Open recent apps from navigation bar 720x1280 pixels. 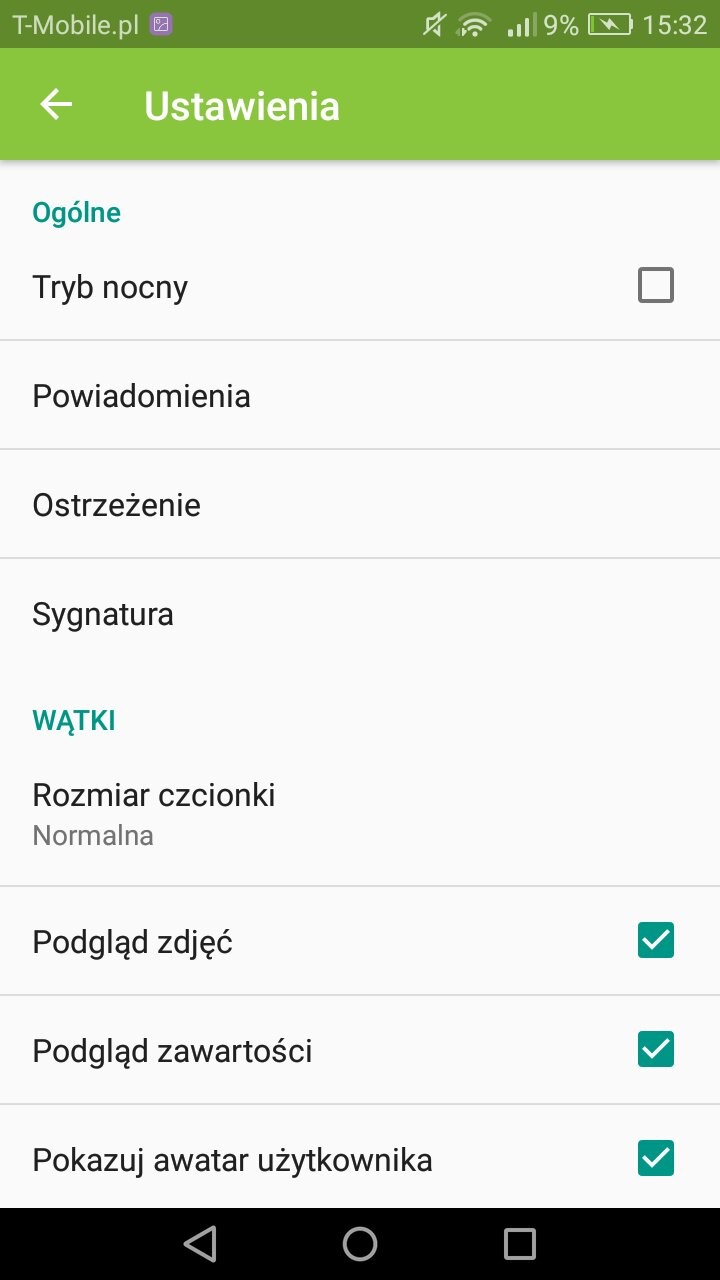coord(520,1244)
